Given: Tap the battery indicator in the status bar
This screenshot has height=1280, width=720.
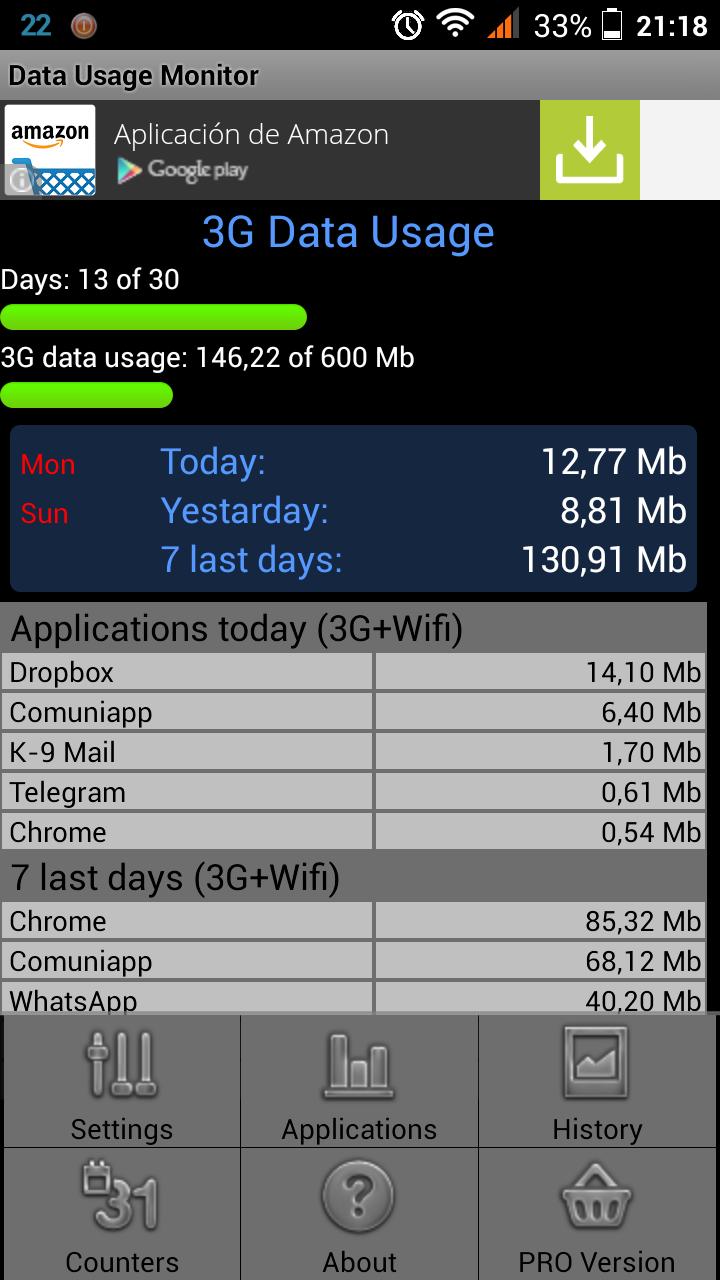Looking at the screenshot, I should [611, 24].
